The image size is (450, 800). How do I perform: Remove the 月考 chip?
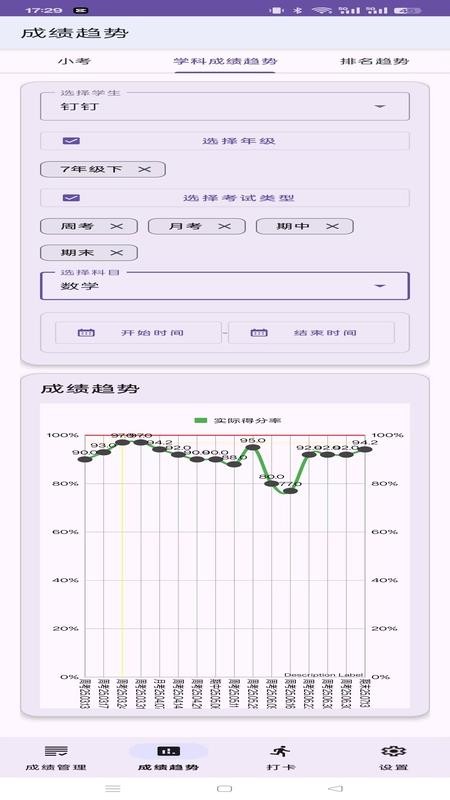pyautogui.click(x=224, y=226)
